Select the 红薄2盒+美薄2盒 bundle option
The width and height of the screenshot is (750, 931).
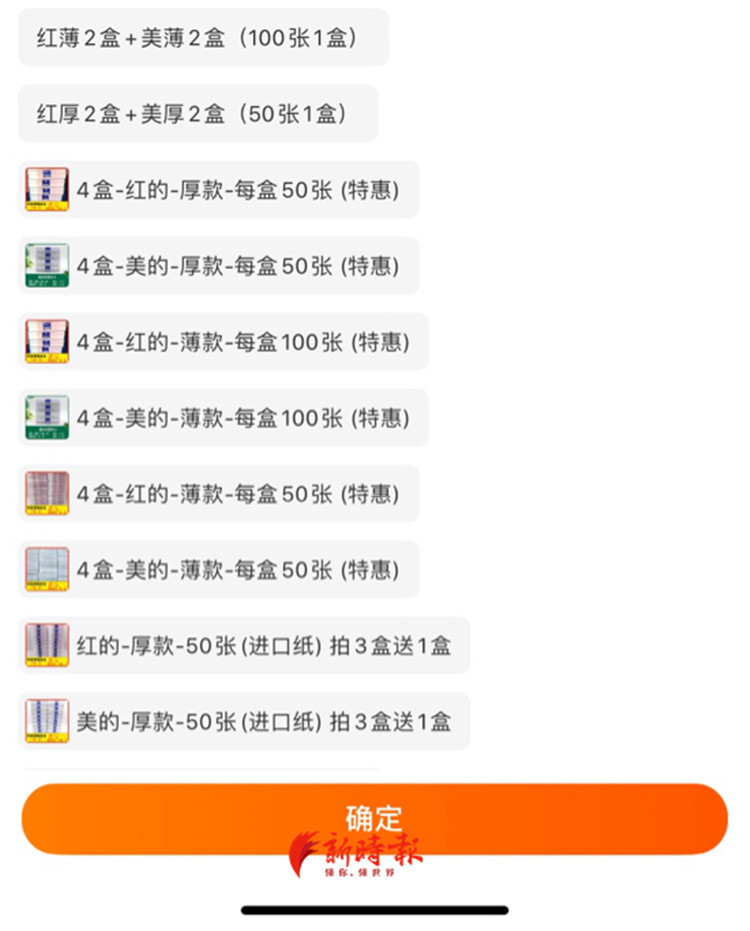(200, 37)
